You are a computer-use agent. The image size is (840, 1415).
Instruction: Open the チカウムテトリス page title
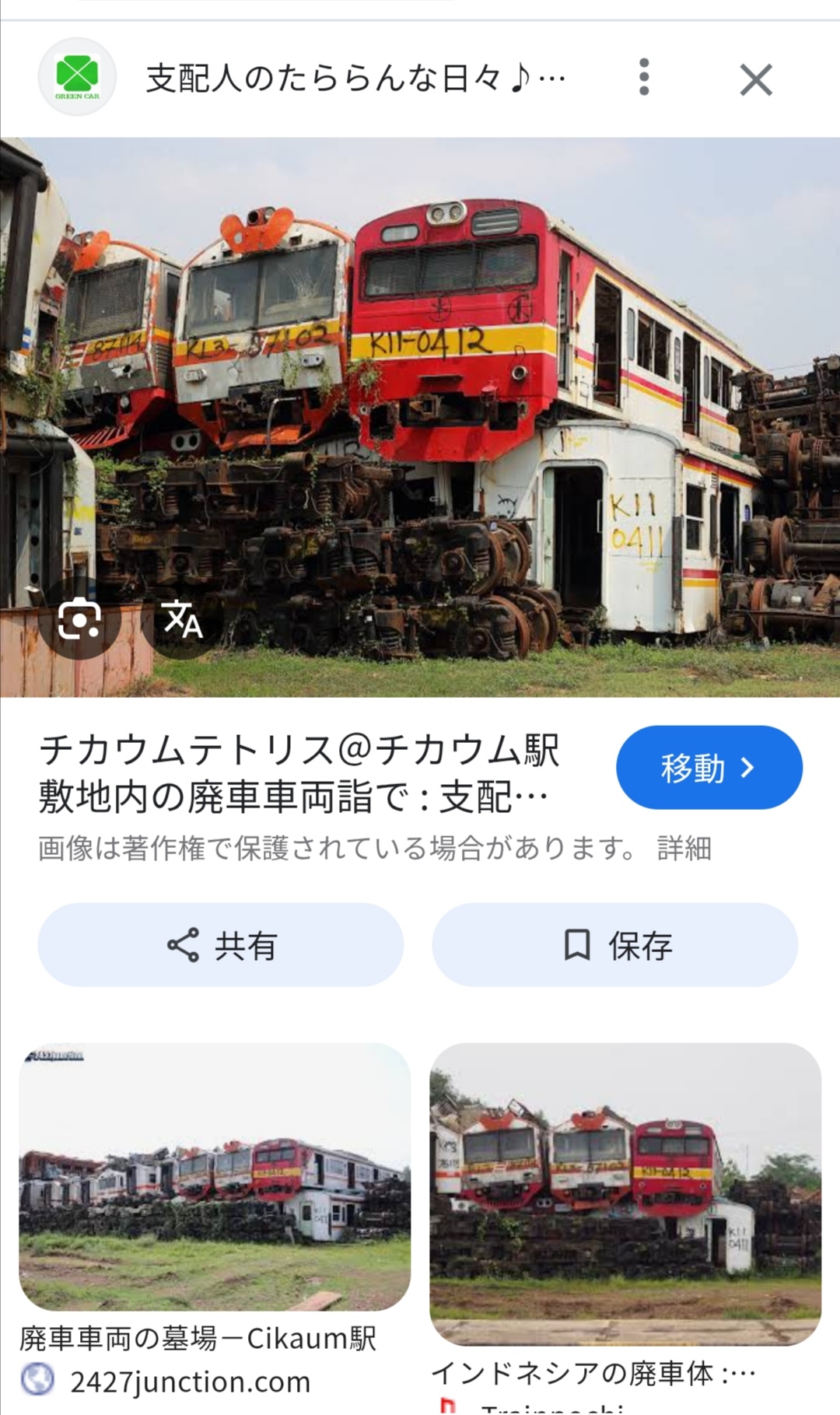click(x=299, y=773)
